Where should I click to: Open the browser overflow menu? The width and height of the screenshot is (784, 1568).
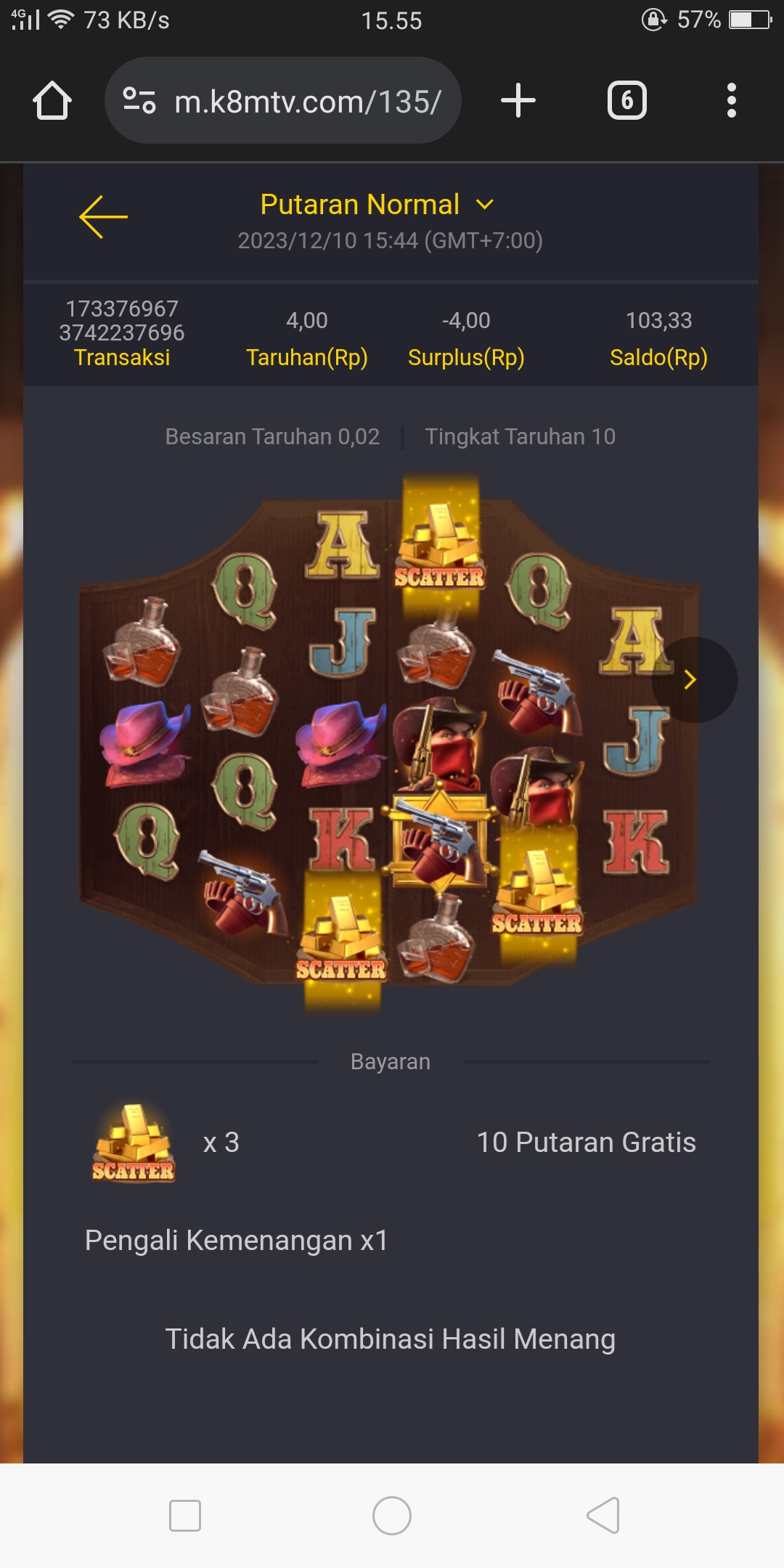[x=731, y=100]
